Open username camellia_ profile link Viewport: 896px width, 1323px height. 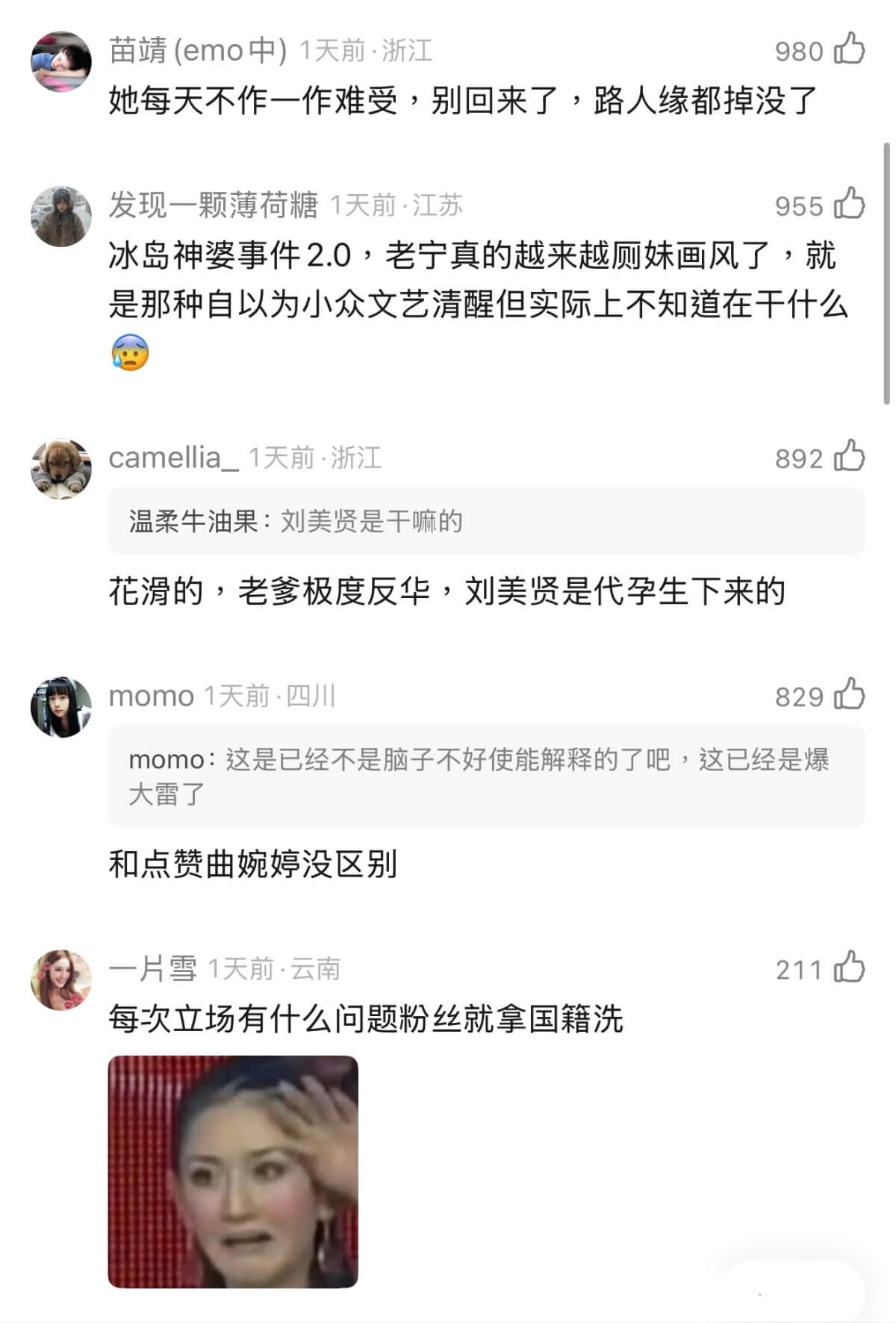click(x=173, y=457)
